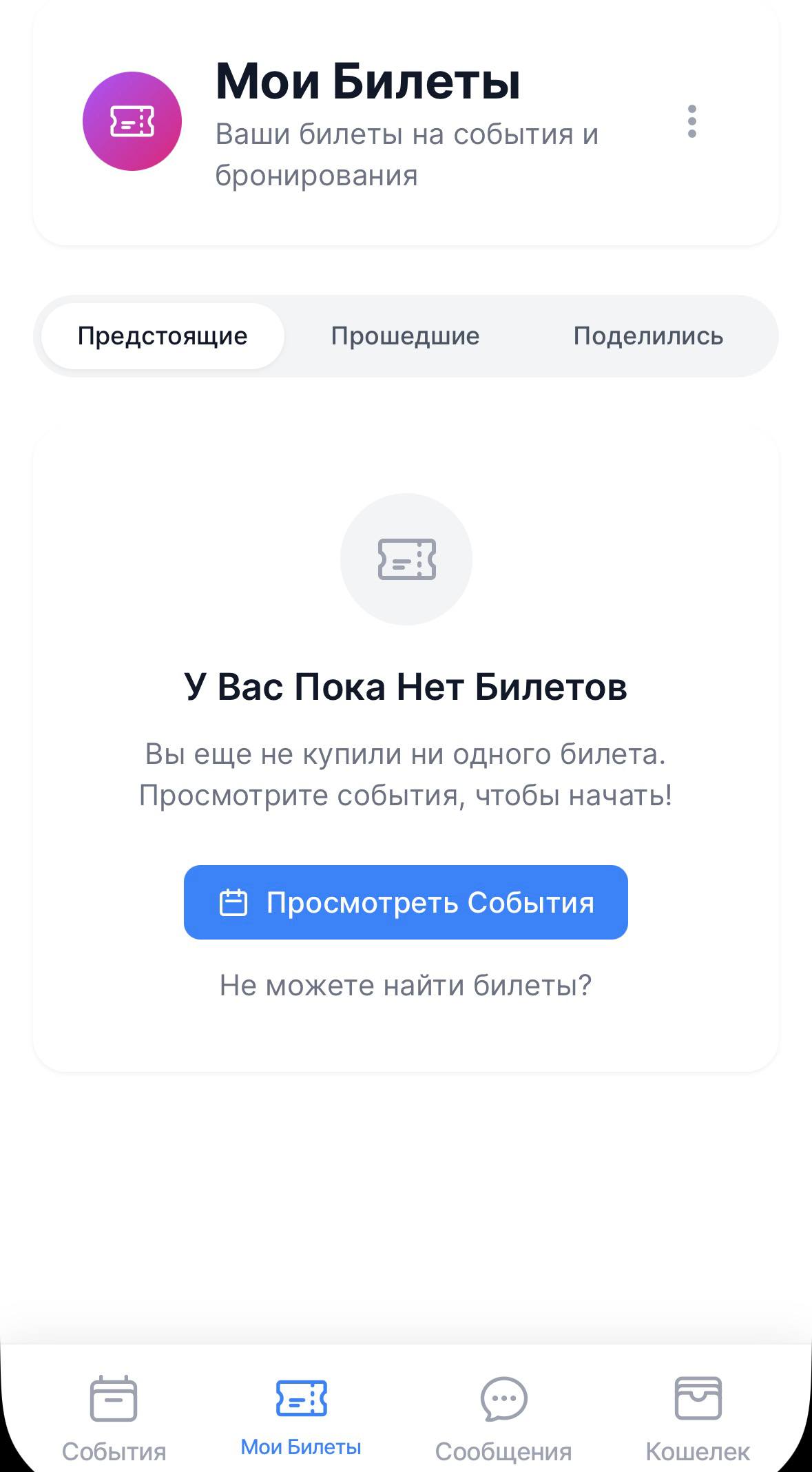
Task: Select the Предстоящие tab
Action: coord(163,335)
